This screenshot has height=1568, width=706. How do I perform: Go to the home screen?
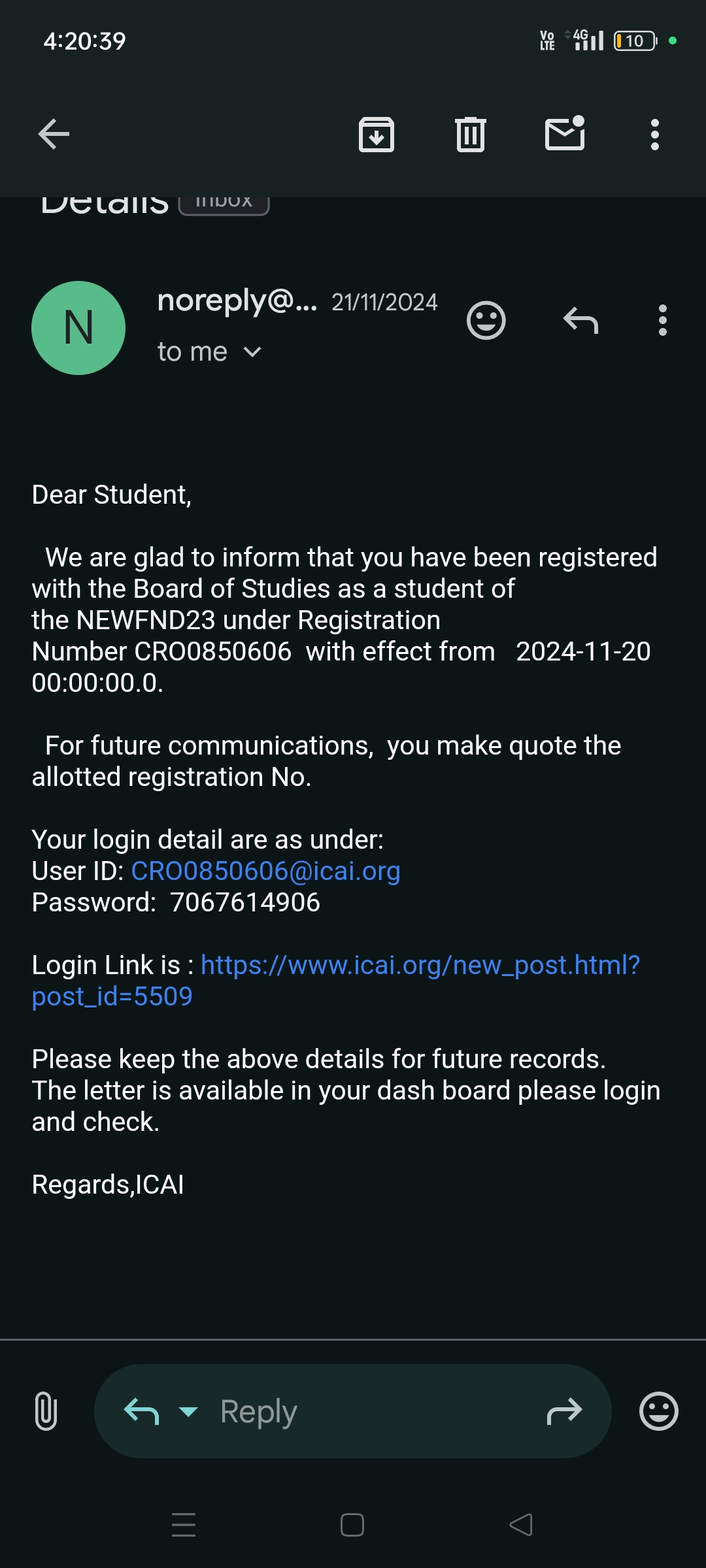pyautogui.click(x=352, y=1525)
